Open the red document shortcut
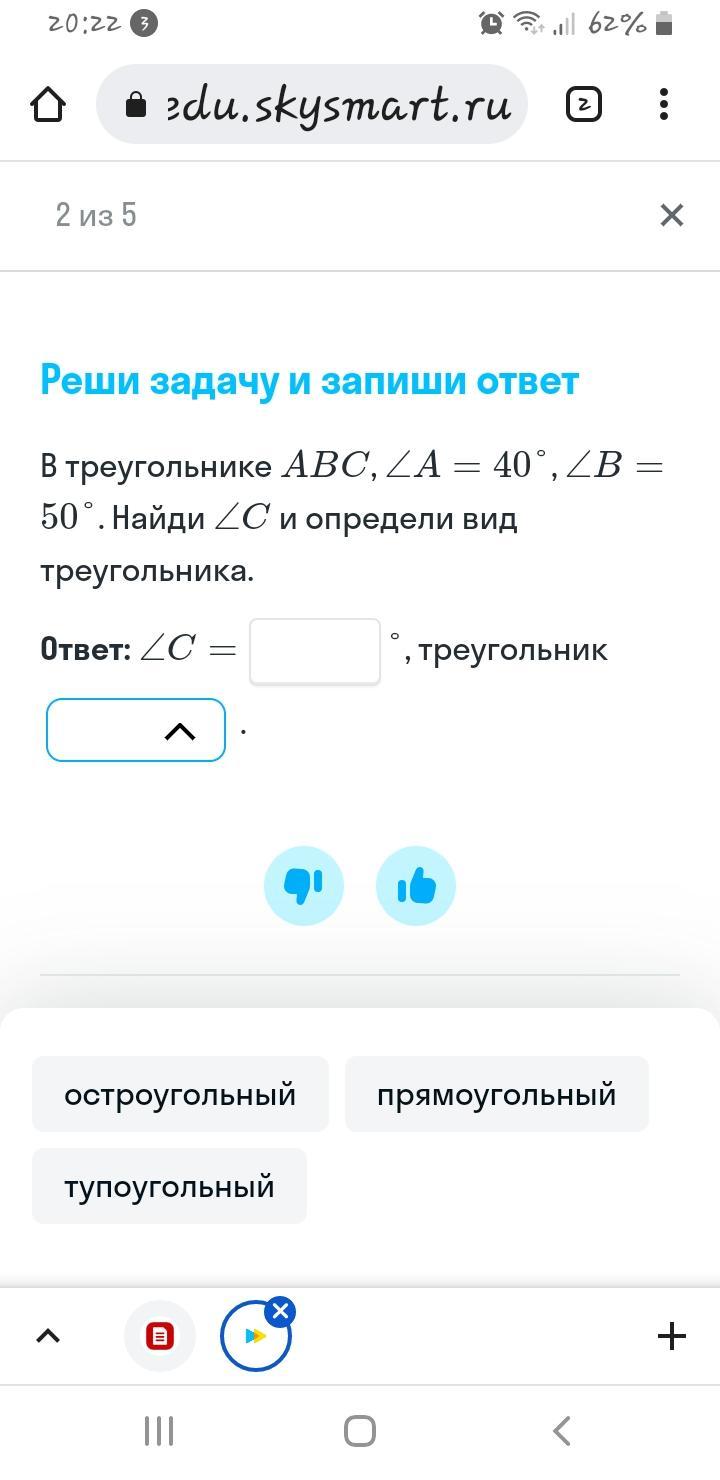 pos(160,1336)
